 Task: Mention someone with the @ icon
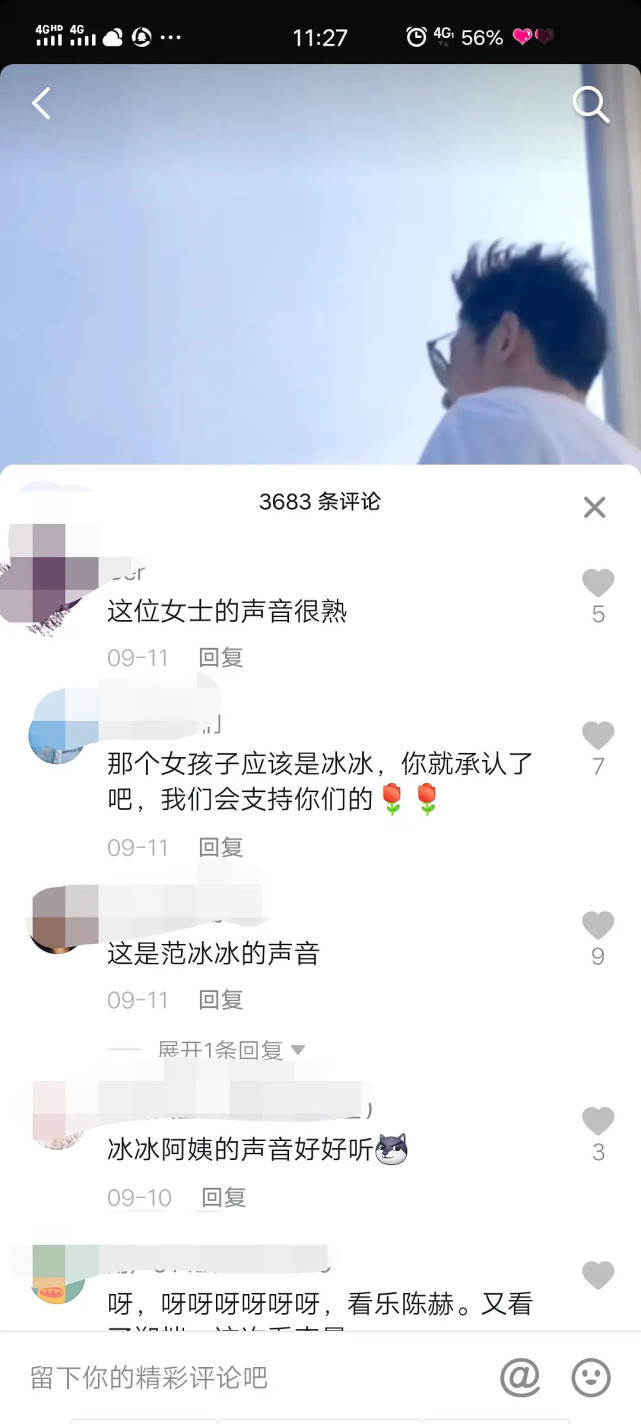click(x=520, y=1378)
